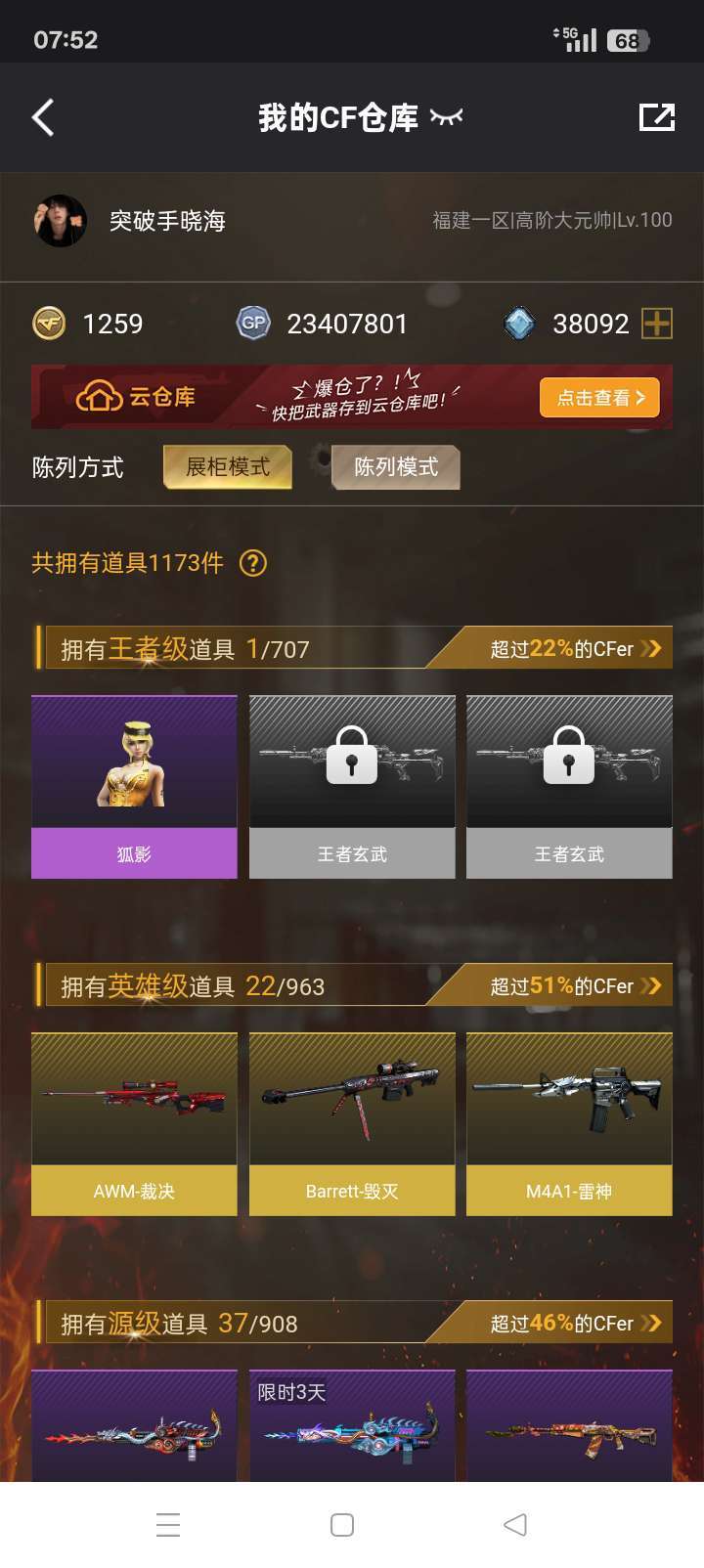Tap 点击查看 on the 云仓库 banner
This screenshot has width=704, height=1568.
[600, 398]
